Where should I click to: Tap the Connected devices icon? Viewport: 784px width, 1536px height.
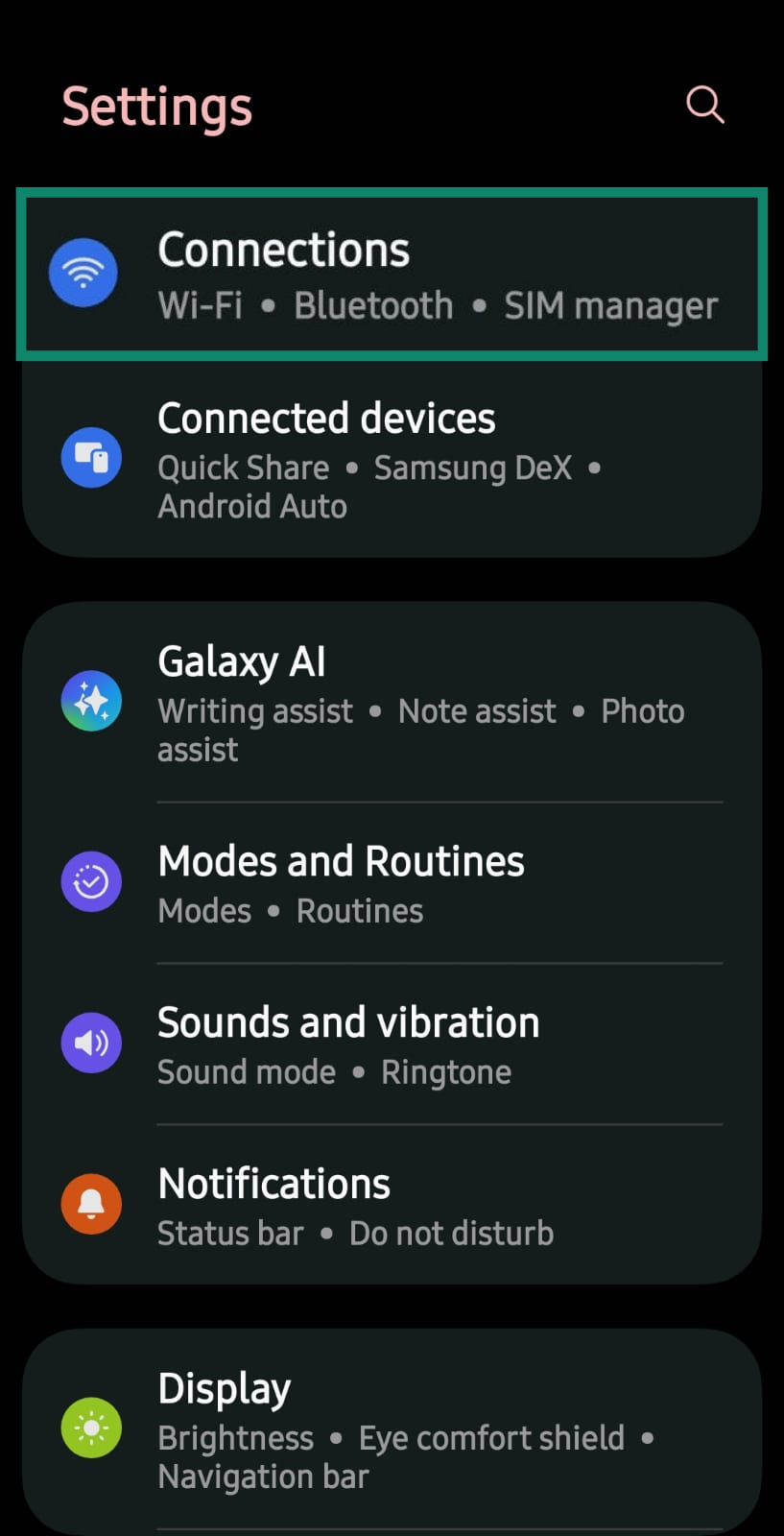(91, 457)
